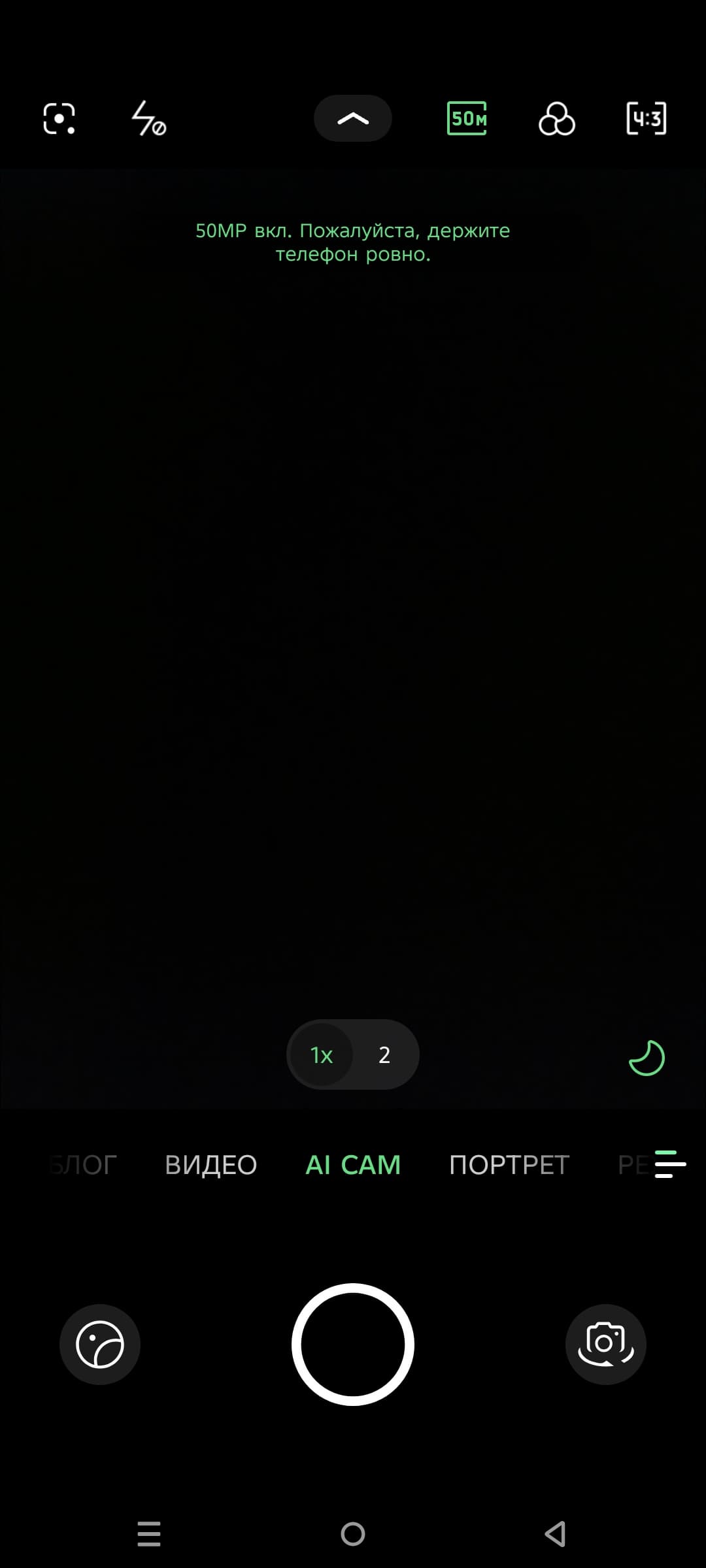Open the color filters icon

click(x=556, y=119)
